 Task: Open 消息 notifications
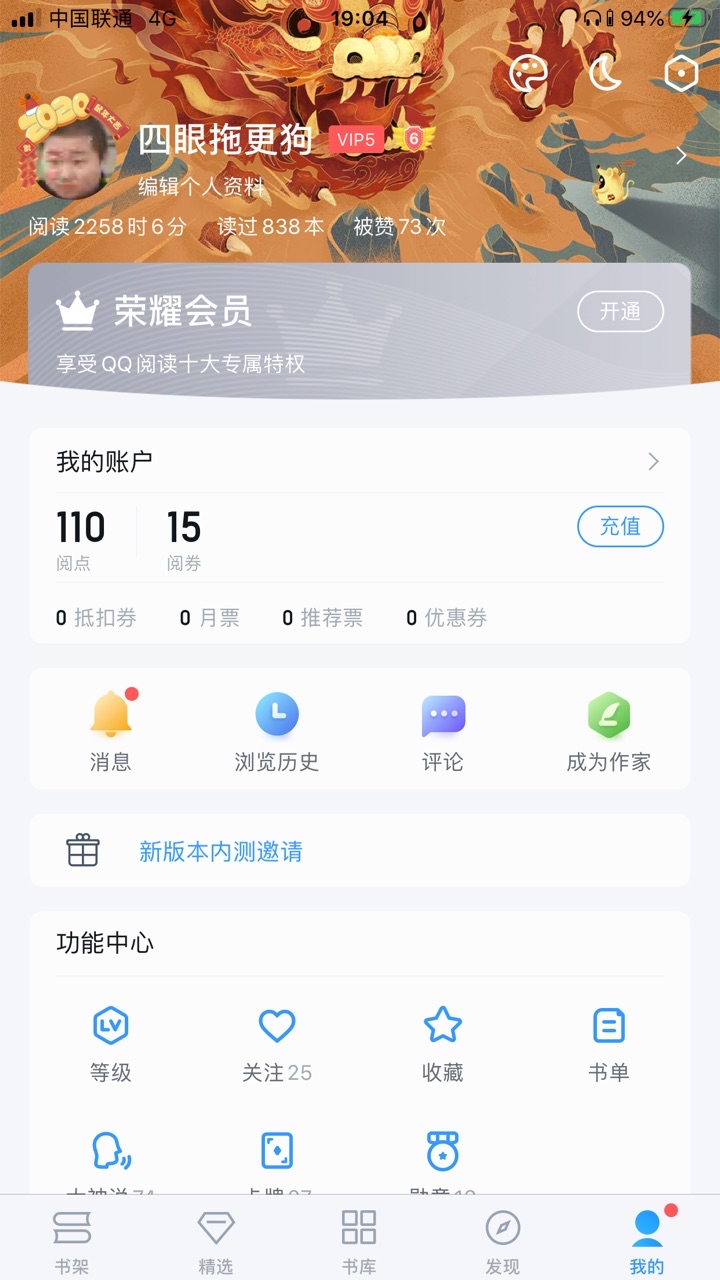(110, 732)
